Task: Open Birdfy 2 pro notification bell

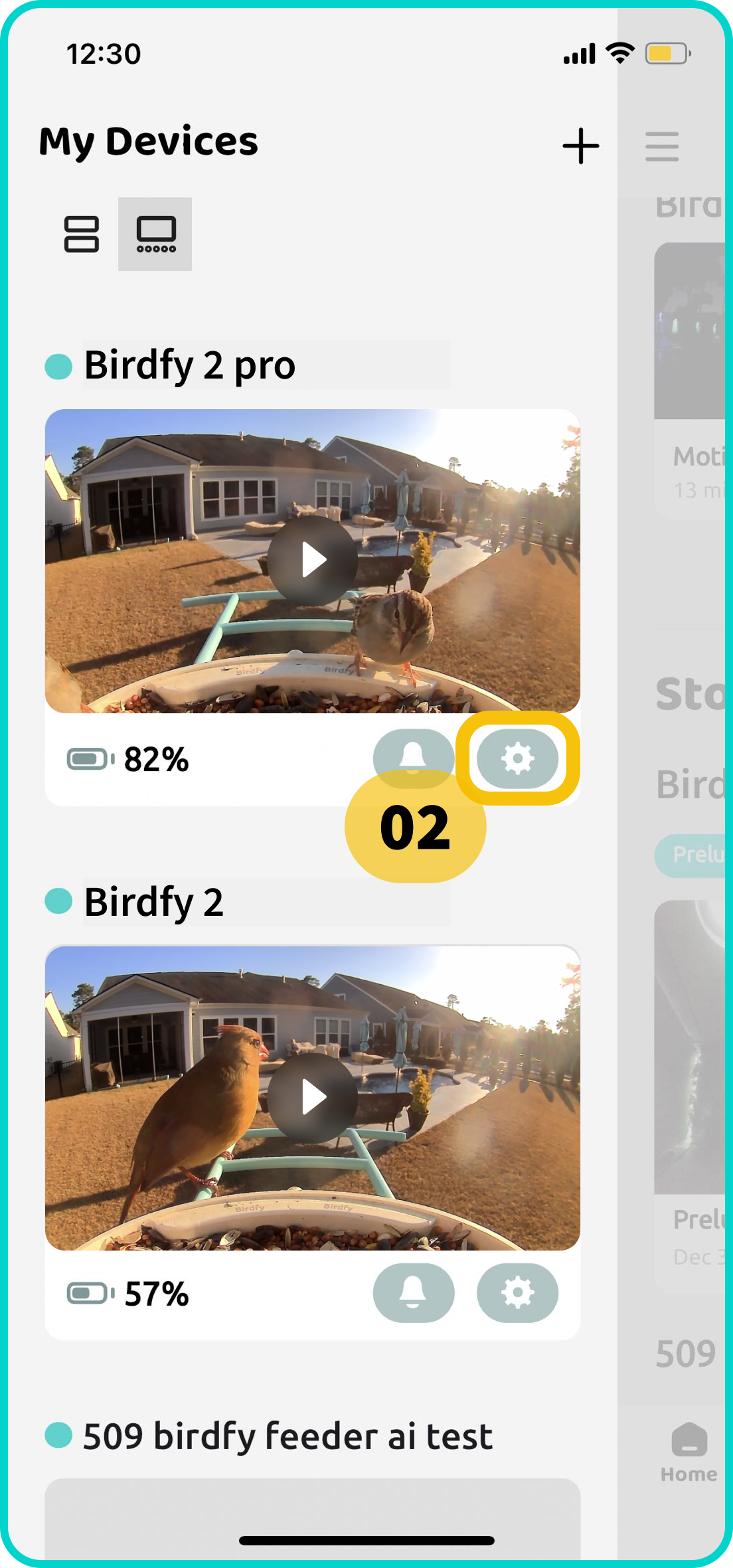Action: click(x=413, y=750)
